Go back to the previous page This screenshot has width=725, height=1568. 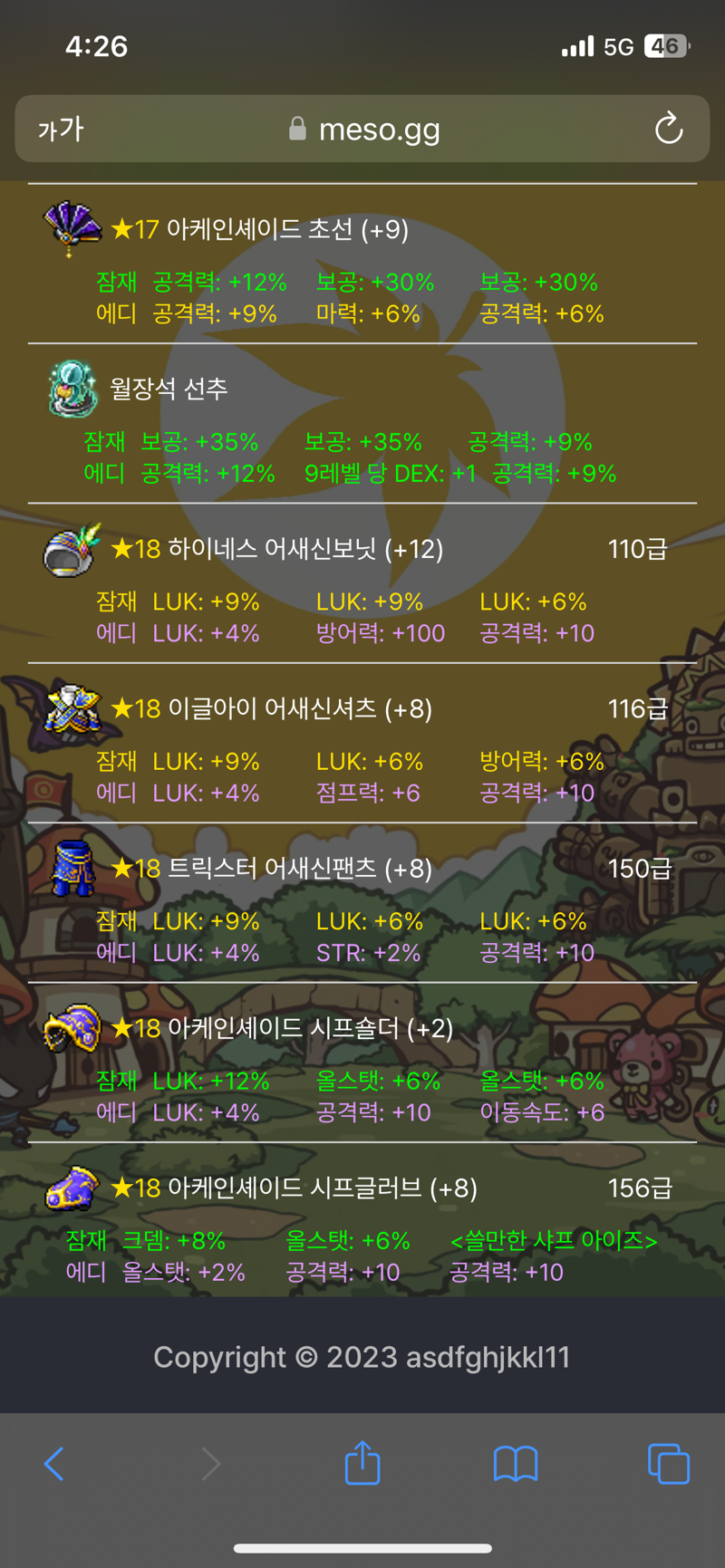pos(54,1463)
